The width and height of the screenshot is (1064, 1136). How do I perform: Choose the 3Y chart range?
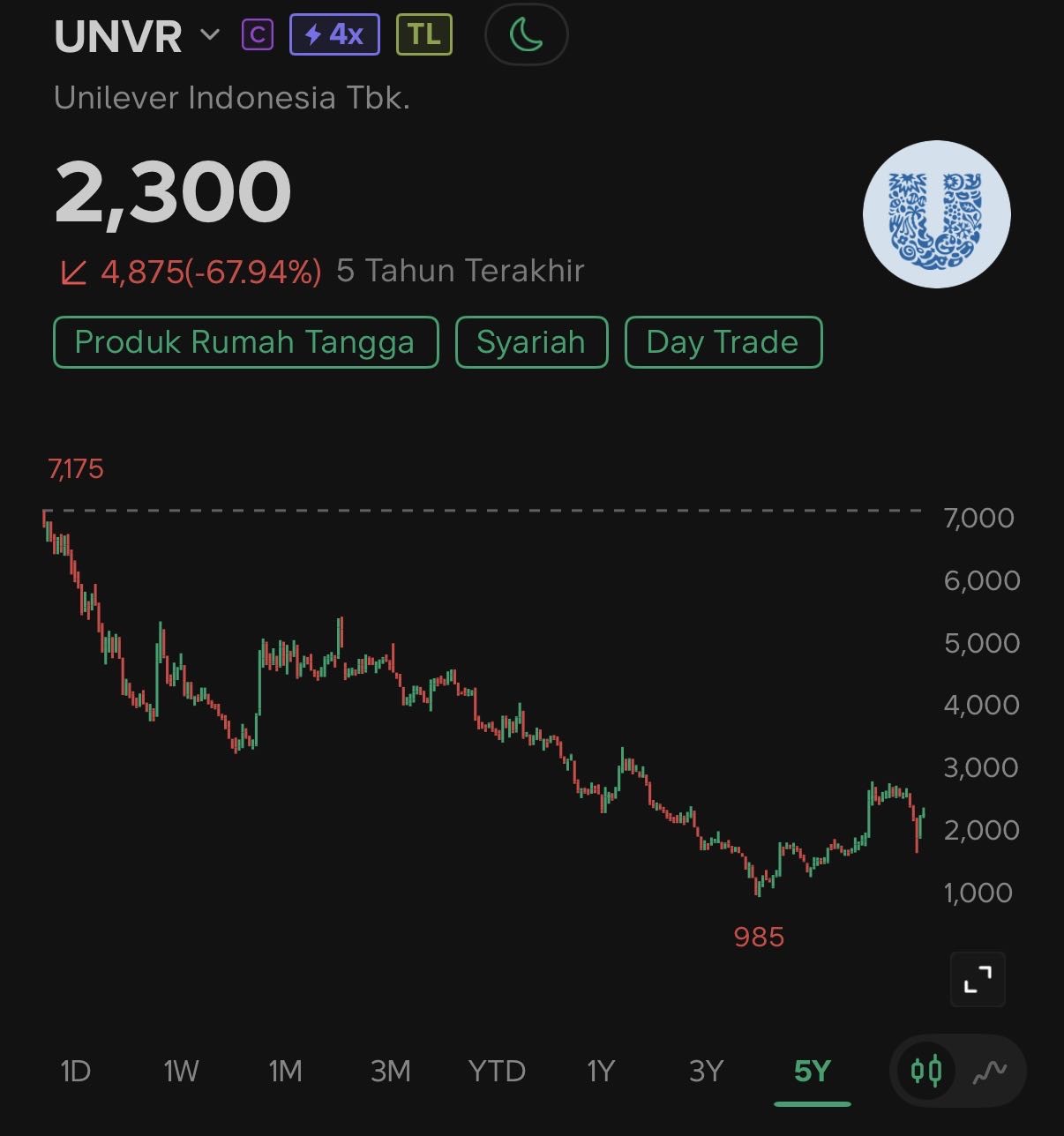pyautogui.click(x=706, y=1072)
